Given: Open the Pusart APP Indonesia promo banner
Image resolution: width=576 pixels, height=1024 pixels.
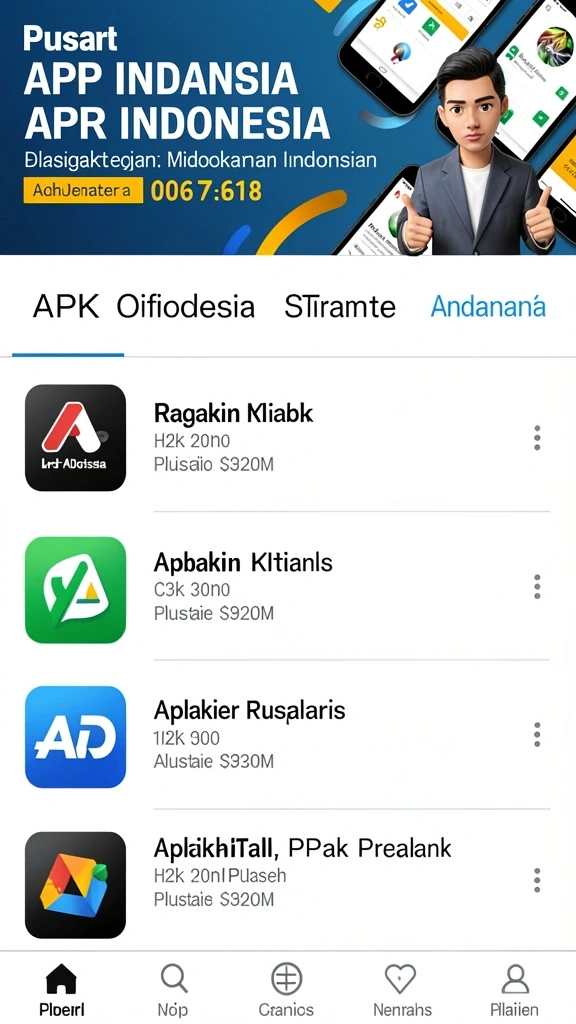Looking at the screenshot, I should pos(288,127).
